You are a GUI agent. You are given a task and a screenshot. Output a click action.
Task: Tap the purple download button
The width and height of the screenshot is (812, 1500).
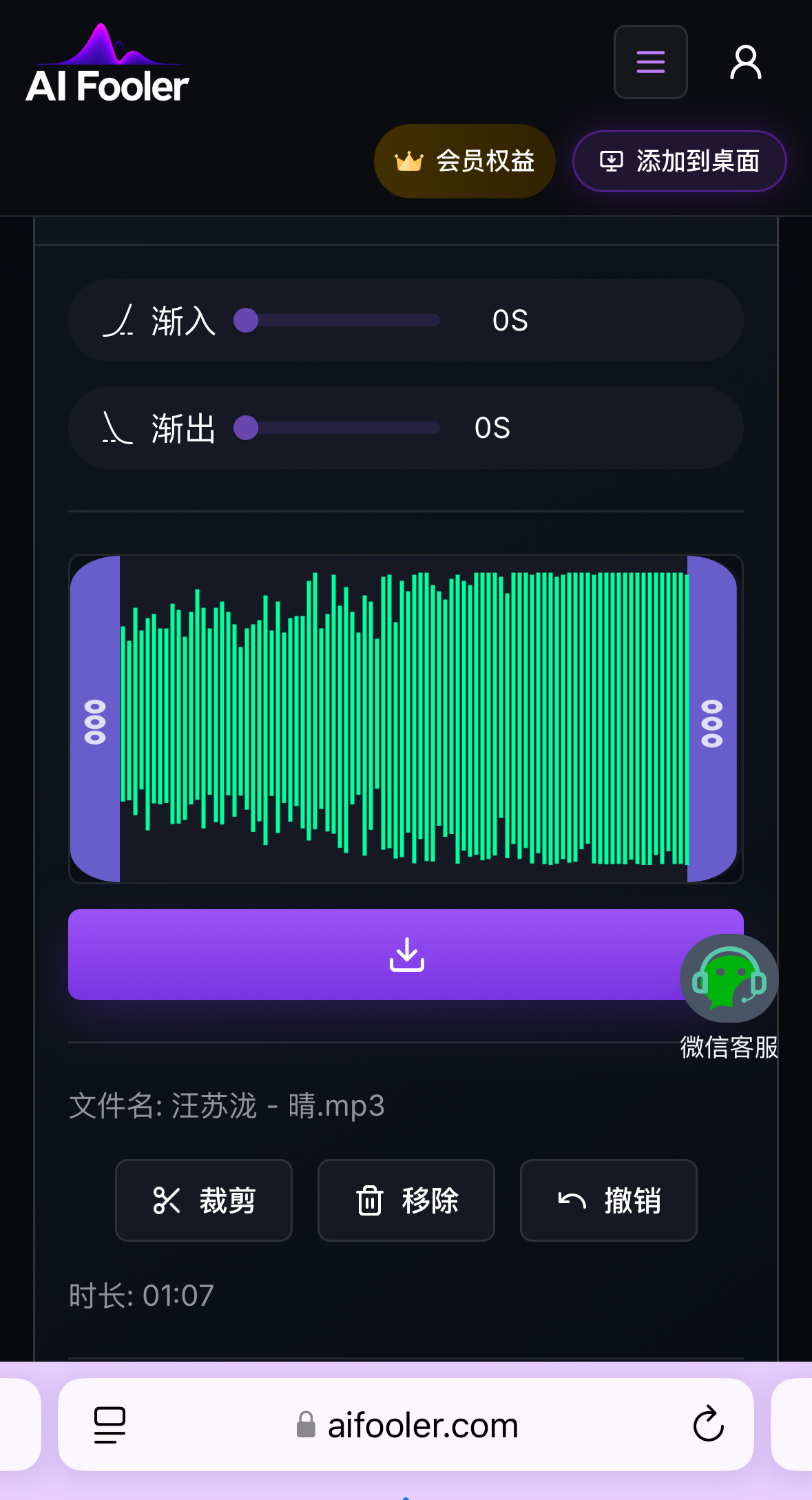point(406,955)
